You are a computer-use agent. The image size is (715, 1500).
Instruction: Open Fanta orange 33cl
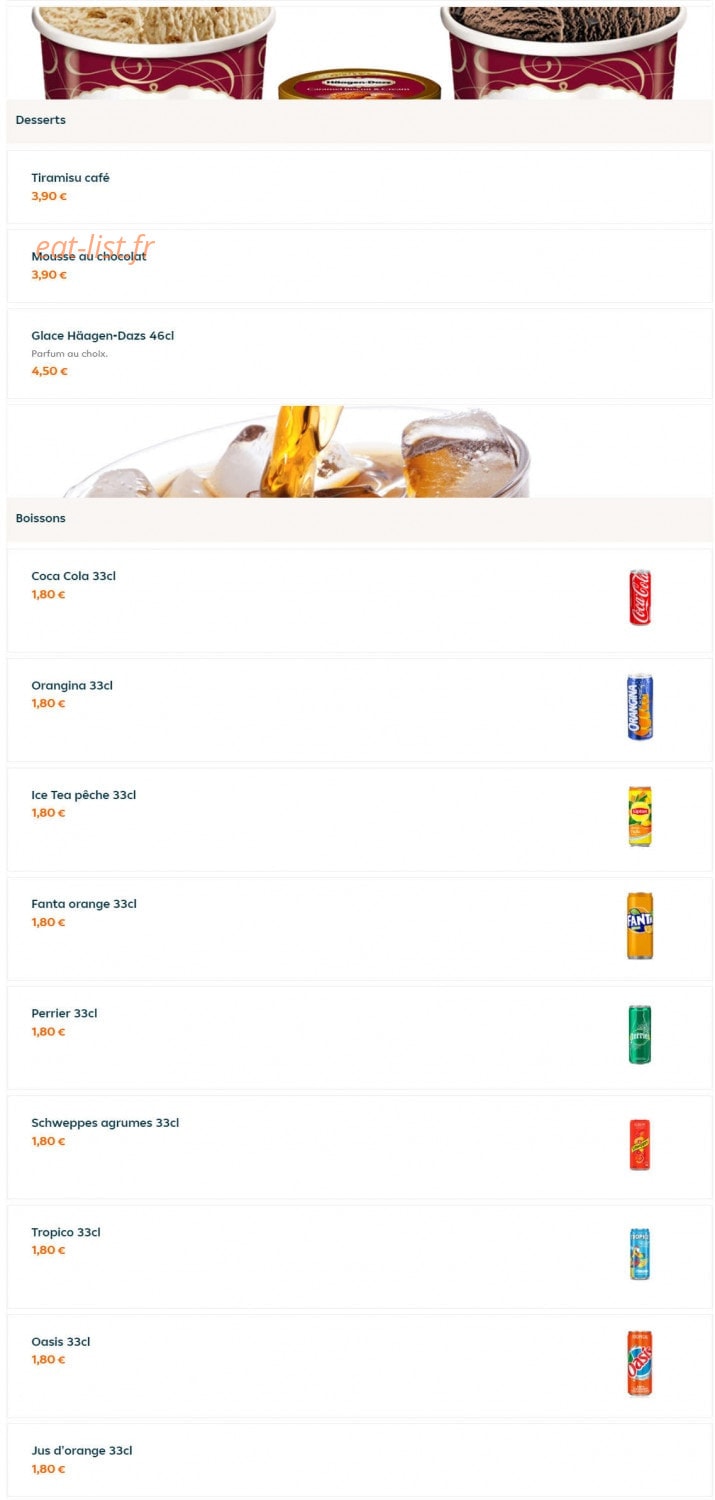coord(359,929)
